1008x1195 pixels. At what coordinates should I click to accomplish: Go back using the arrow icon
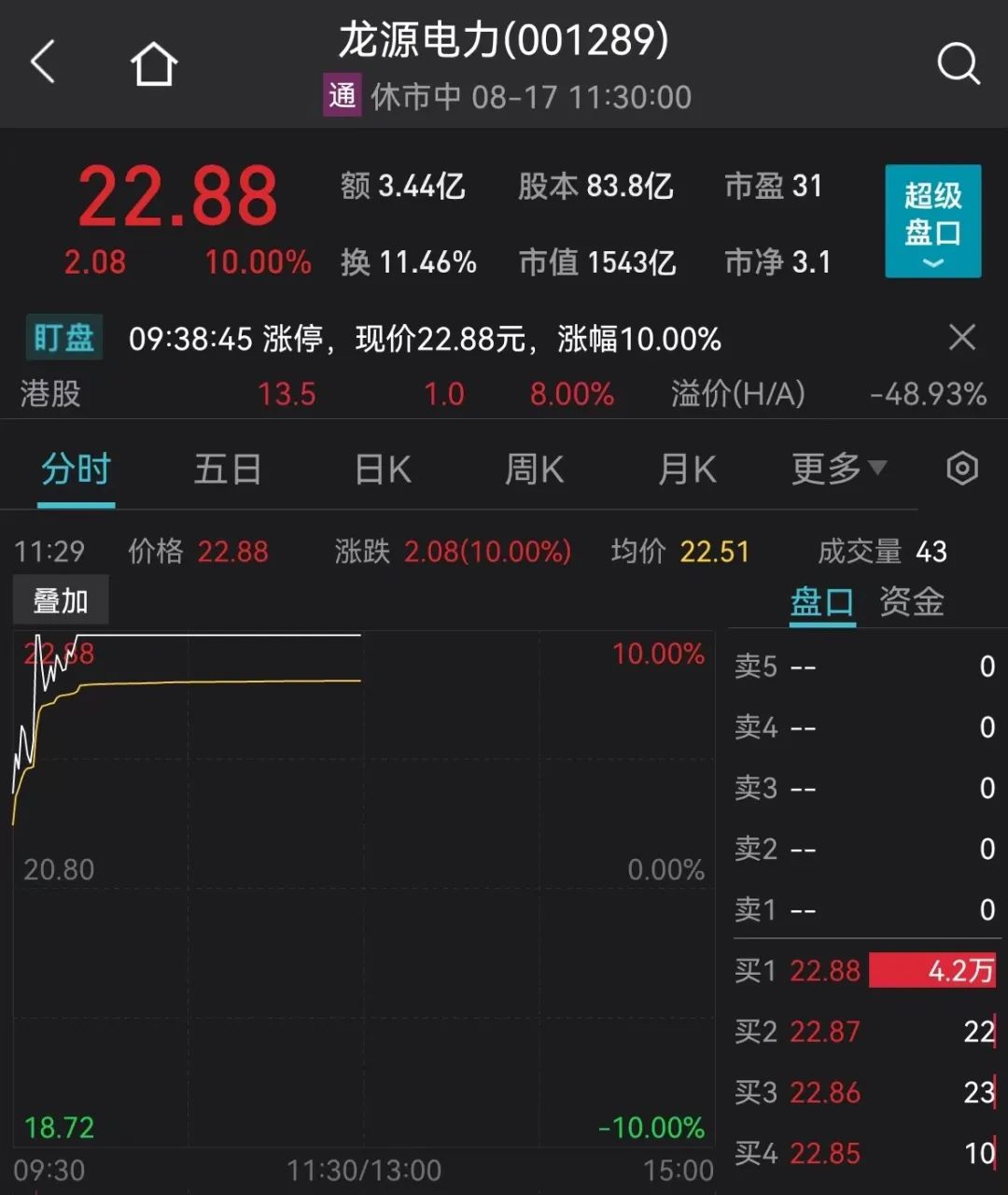(x=44, y=63)
